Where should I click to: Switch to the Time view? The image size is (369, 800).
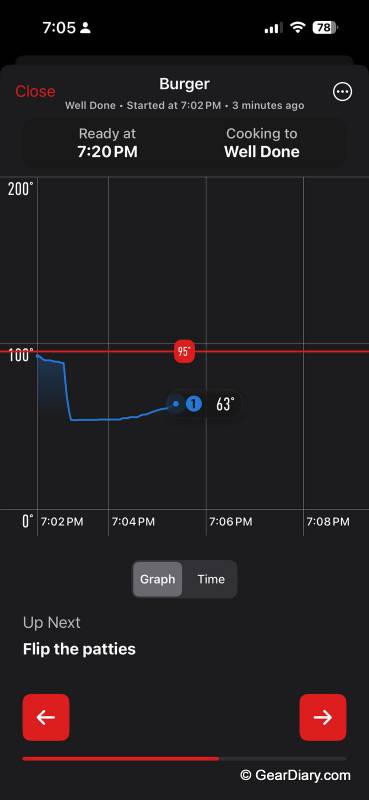[211, 579]
